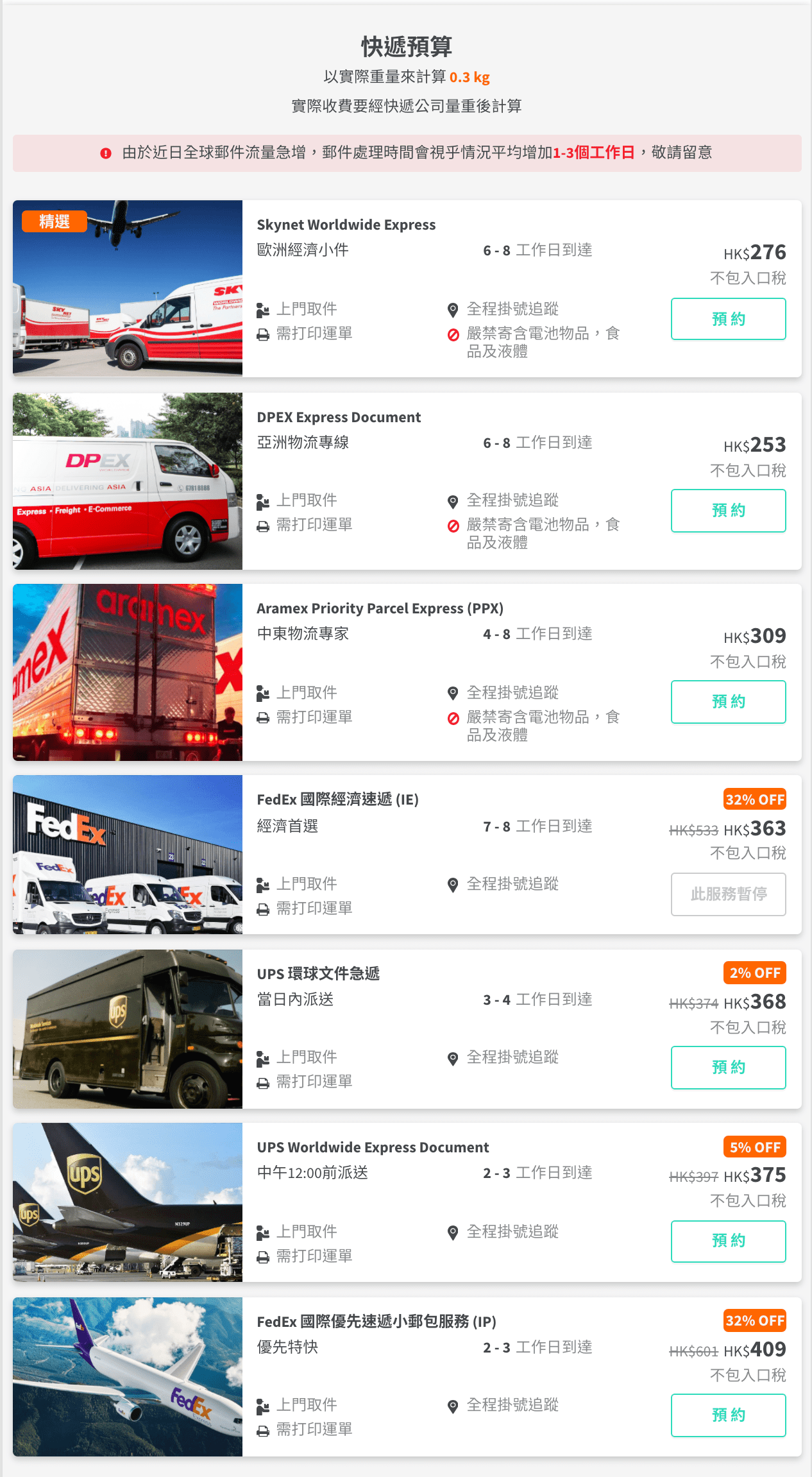The height and width of the screenshot is (1477, 812).
Task: Book UPS Worldwide Express Document
Action: tap(728, 1241)
